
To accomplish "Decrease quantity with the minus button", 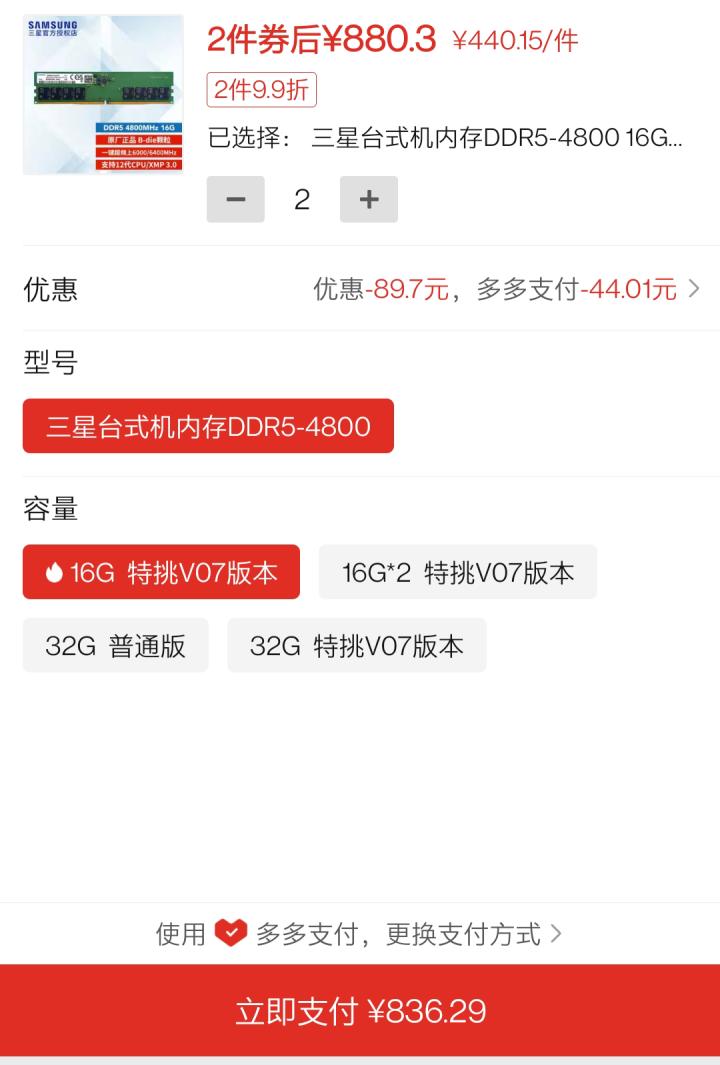I will (235, 199).
